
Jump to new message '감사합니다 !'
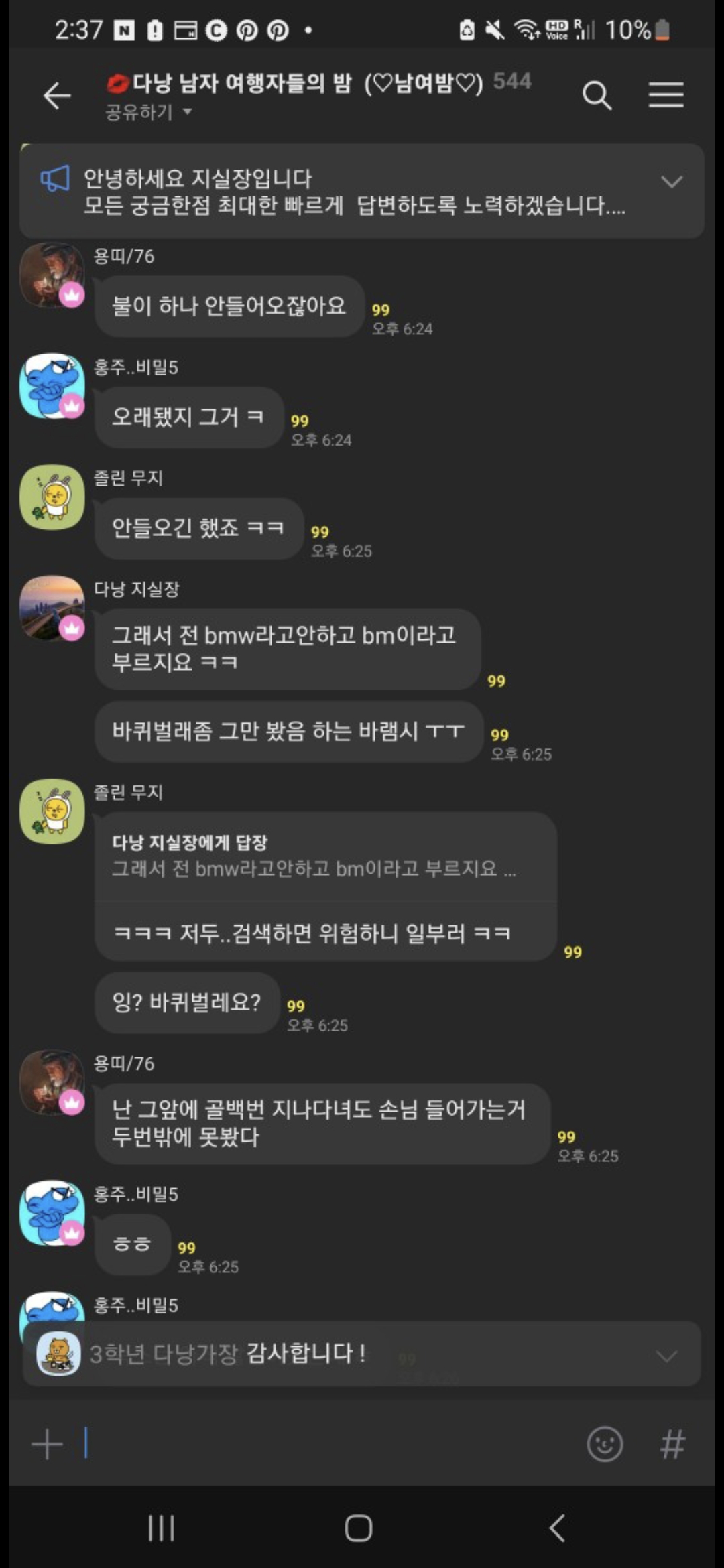362,1354
